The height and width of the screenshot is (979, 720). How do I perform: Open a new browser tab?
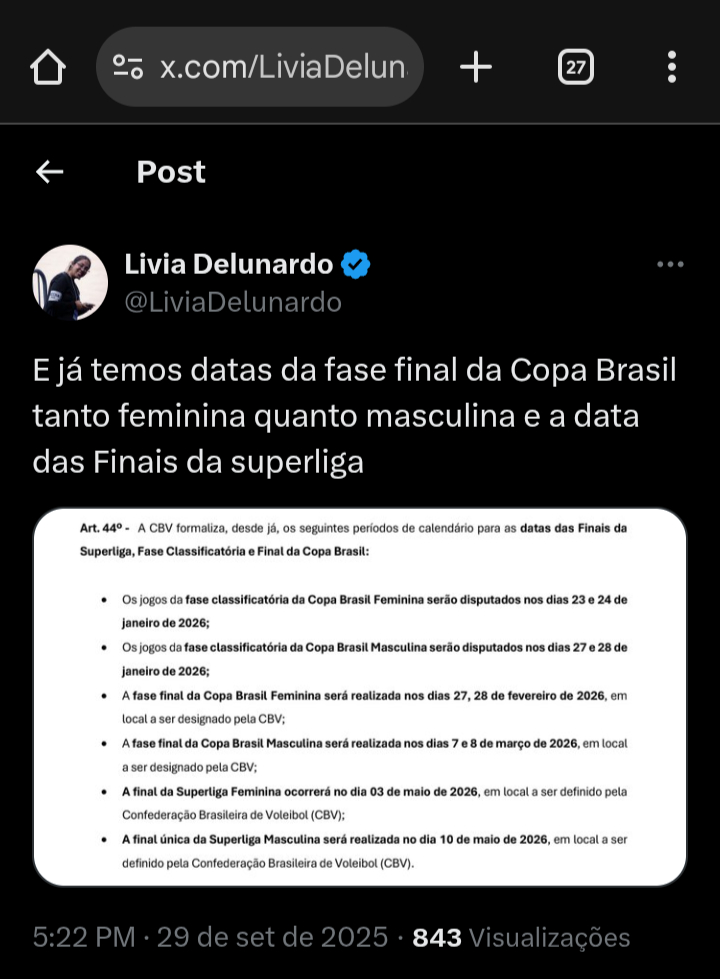coord(476,68)
